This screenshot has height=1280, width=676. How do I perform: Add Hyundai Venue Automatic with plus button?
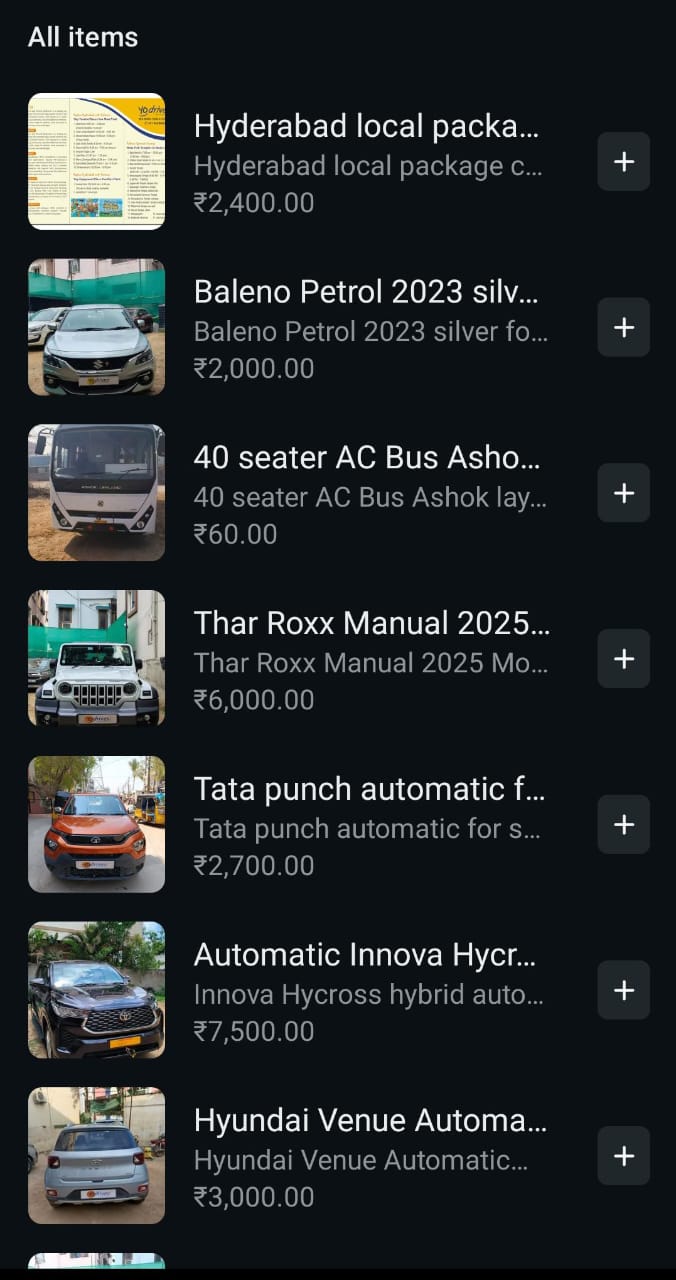(x=624, y=1156)
